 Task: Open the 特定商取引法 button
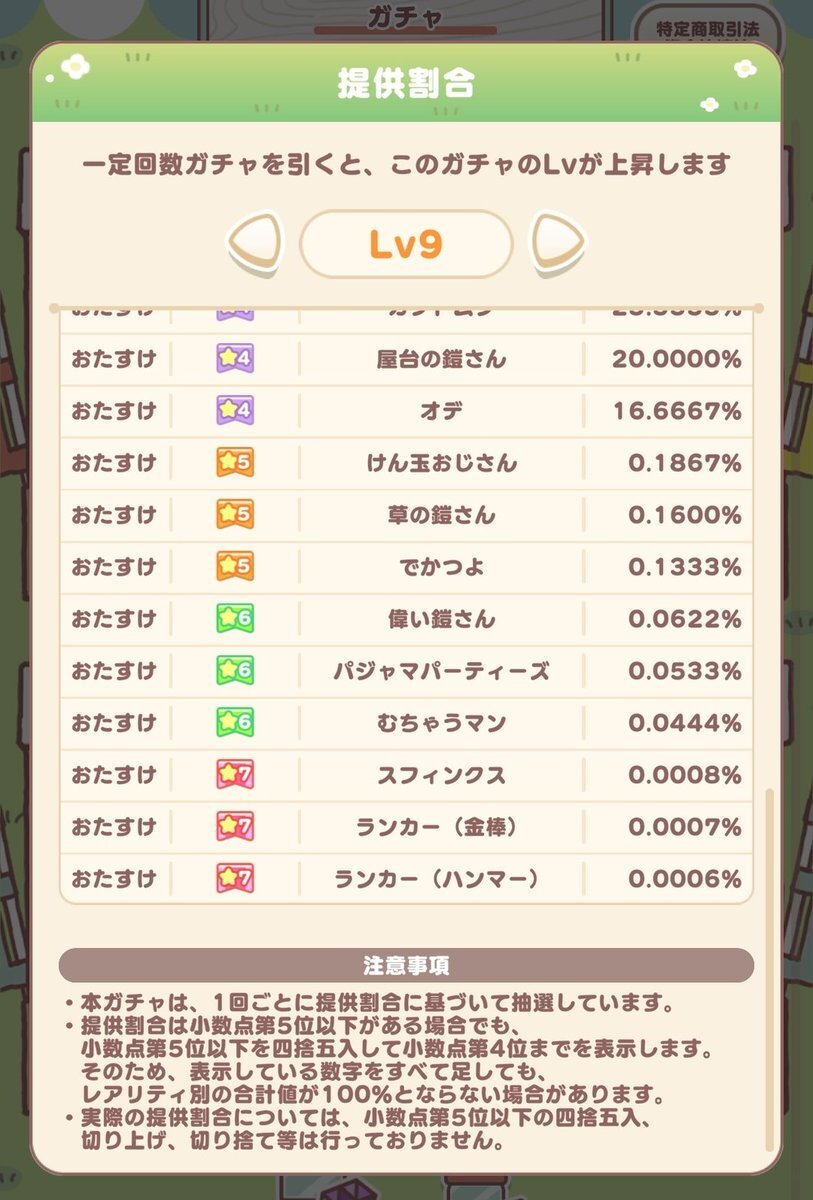click(707, 30)
